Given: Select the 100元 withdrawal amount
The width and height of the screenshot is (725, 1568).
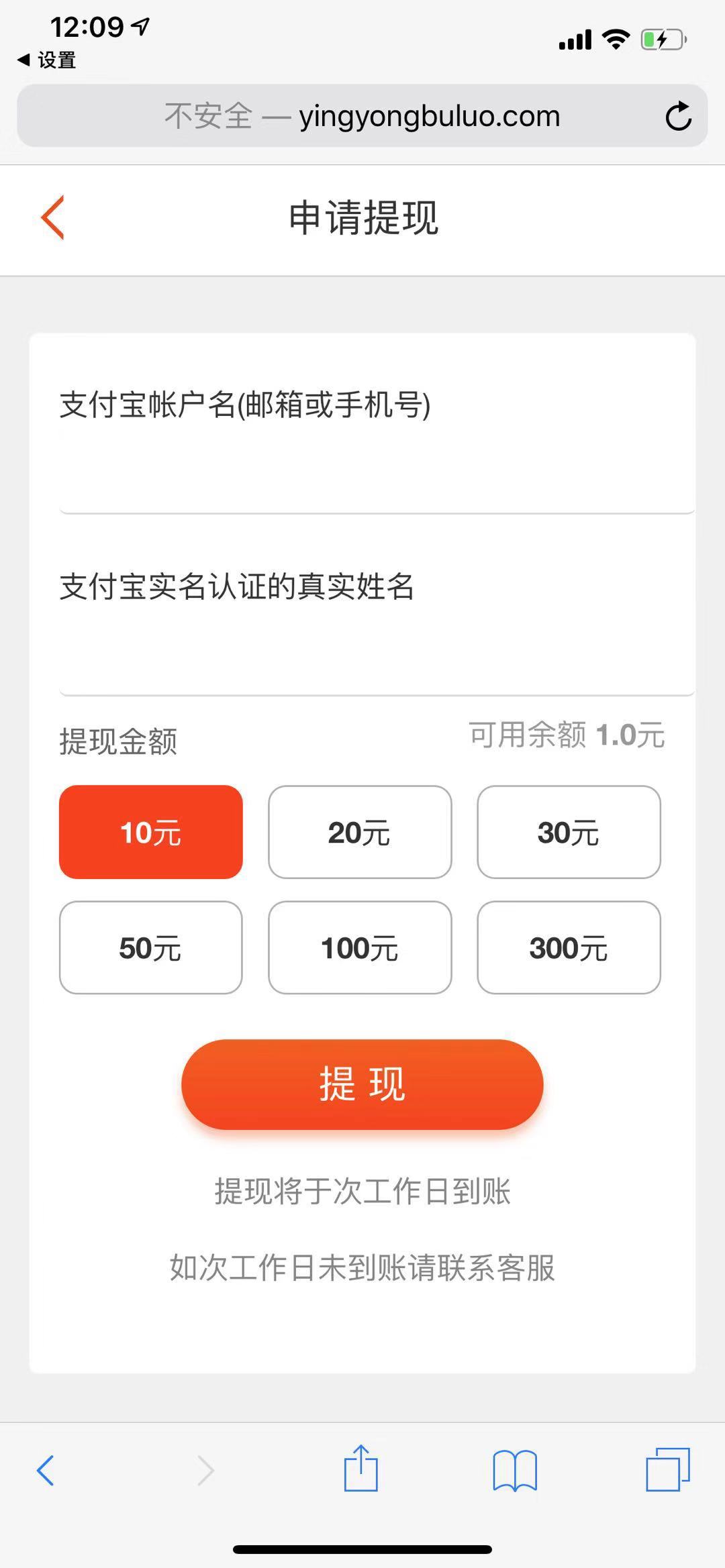Looking at the screenshot, I should pyautogui.click(x=360, y=948).
